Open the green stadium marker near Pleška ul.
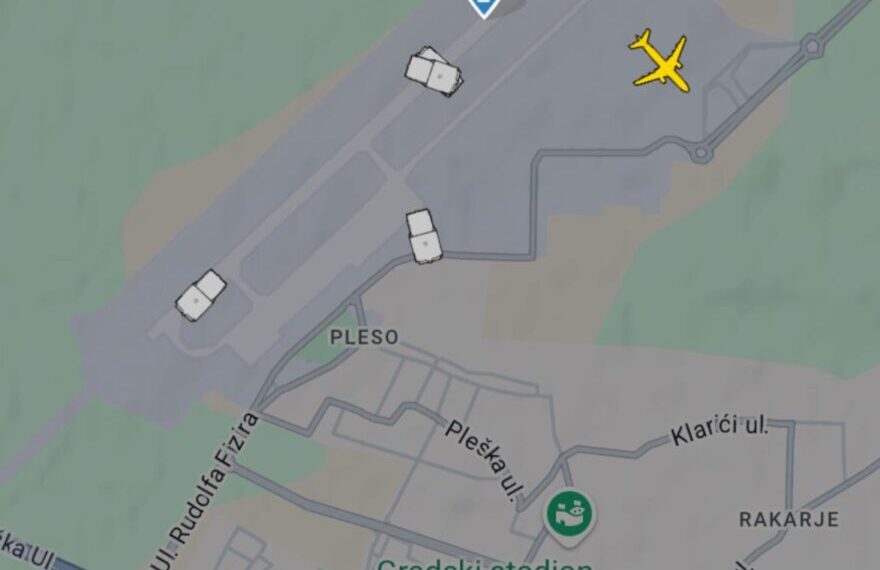The width and height of the screenshot is (880, 570). tap(570, 513)
